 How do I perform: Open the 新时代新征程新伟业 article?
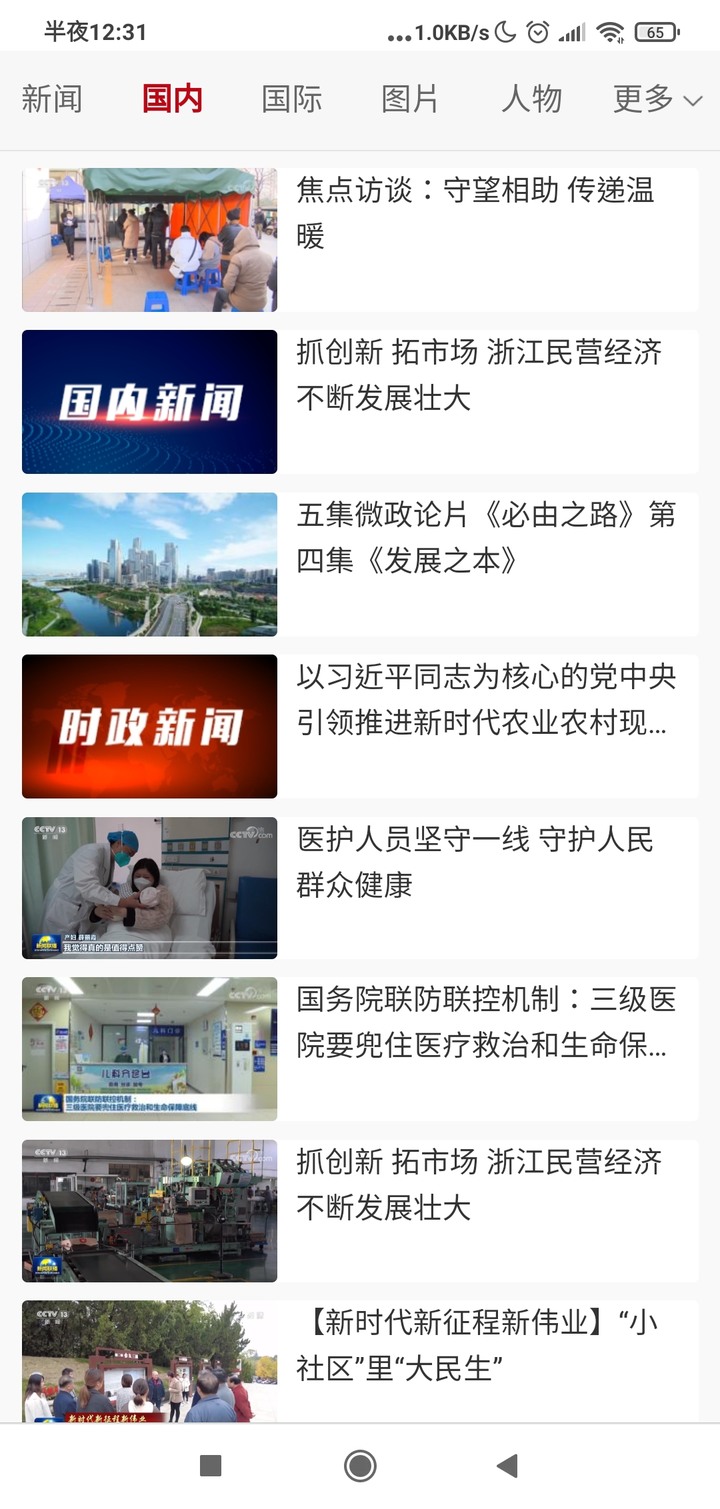tap(476, 1345)
